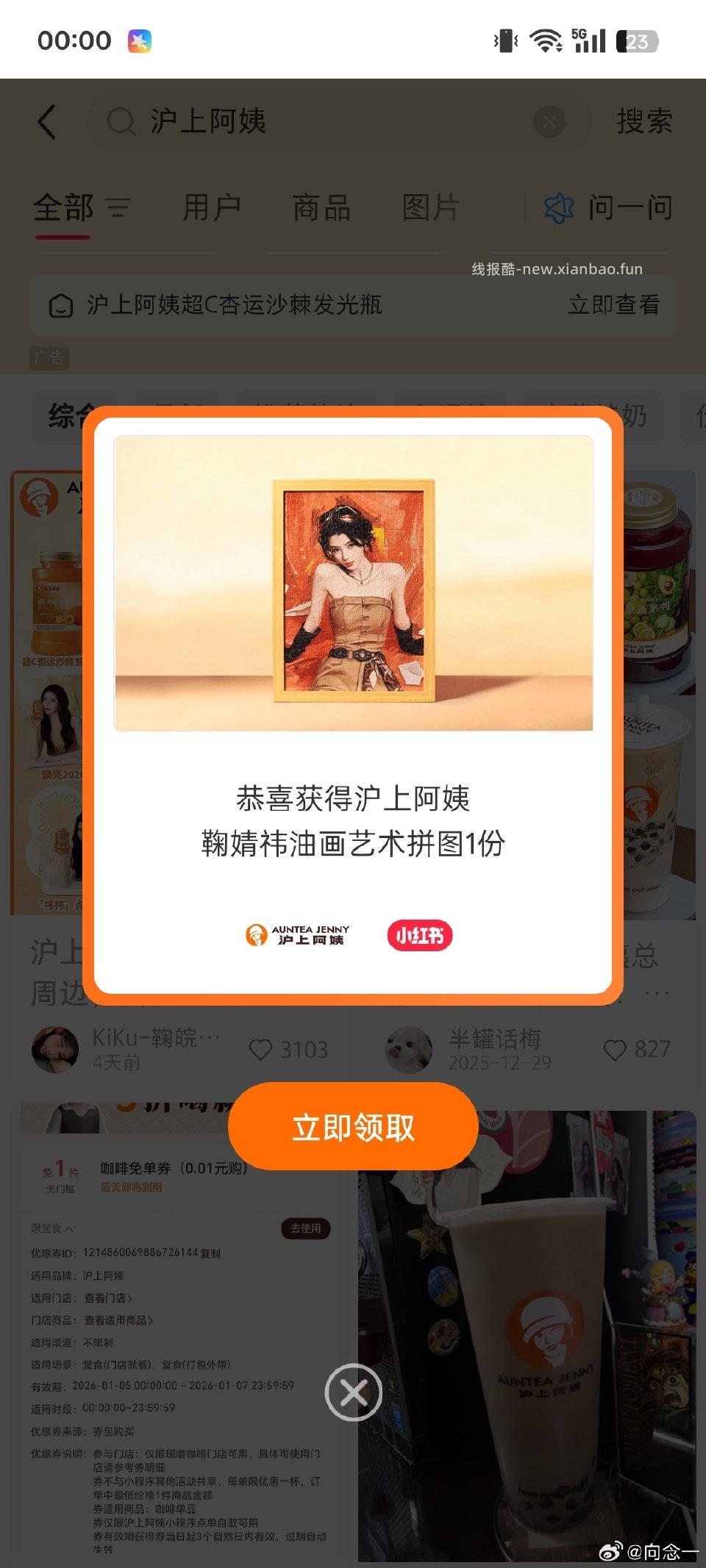
Task: Click the AUNTEA JENNY brand logo in popup
Action: pos(297,935)
